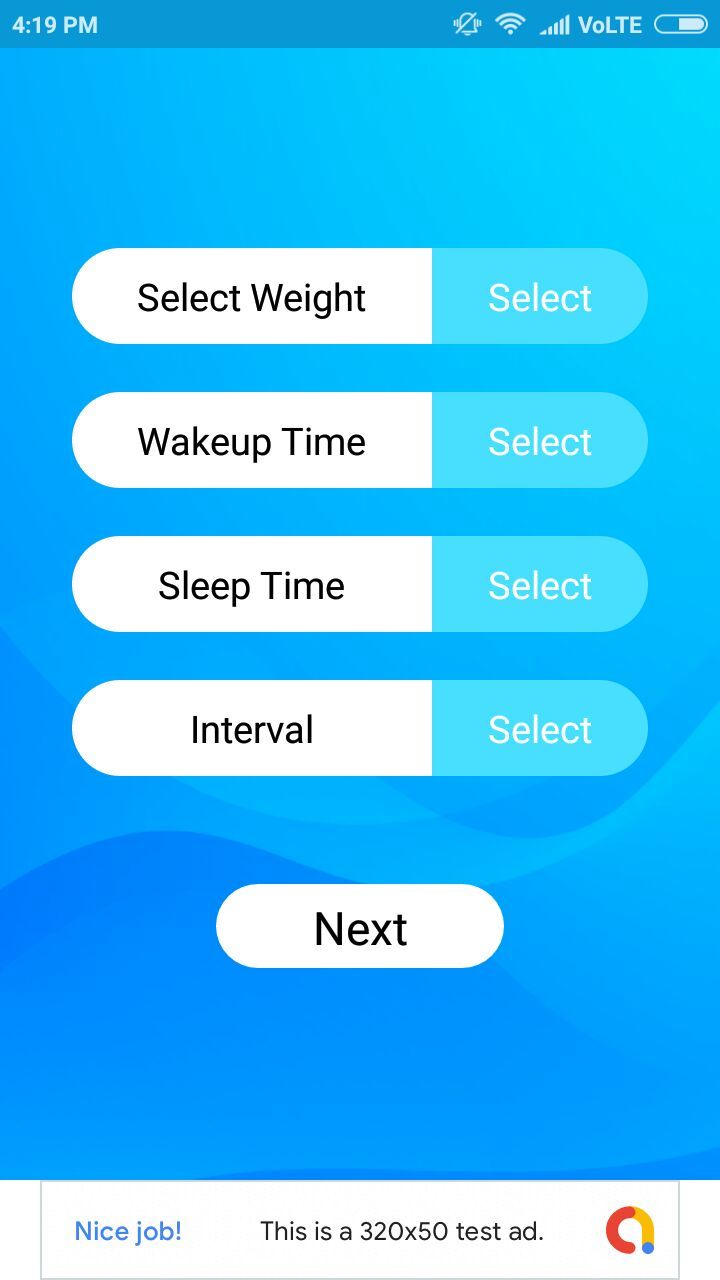Open the 320x50 test ad banner

(360, 1230)
